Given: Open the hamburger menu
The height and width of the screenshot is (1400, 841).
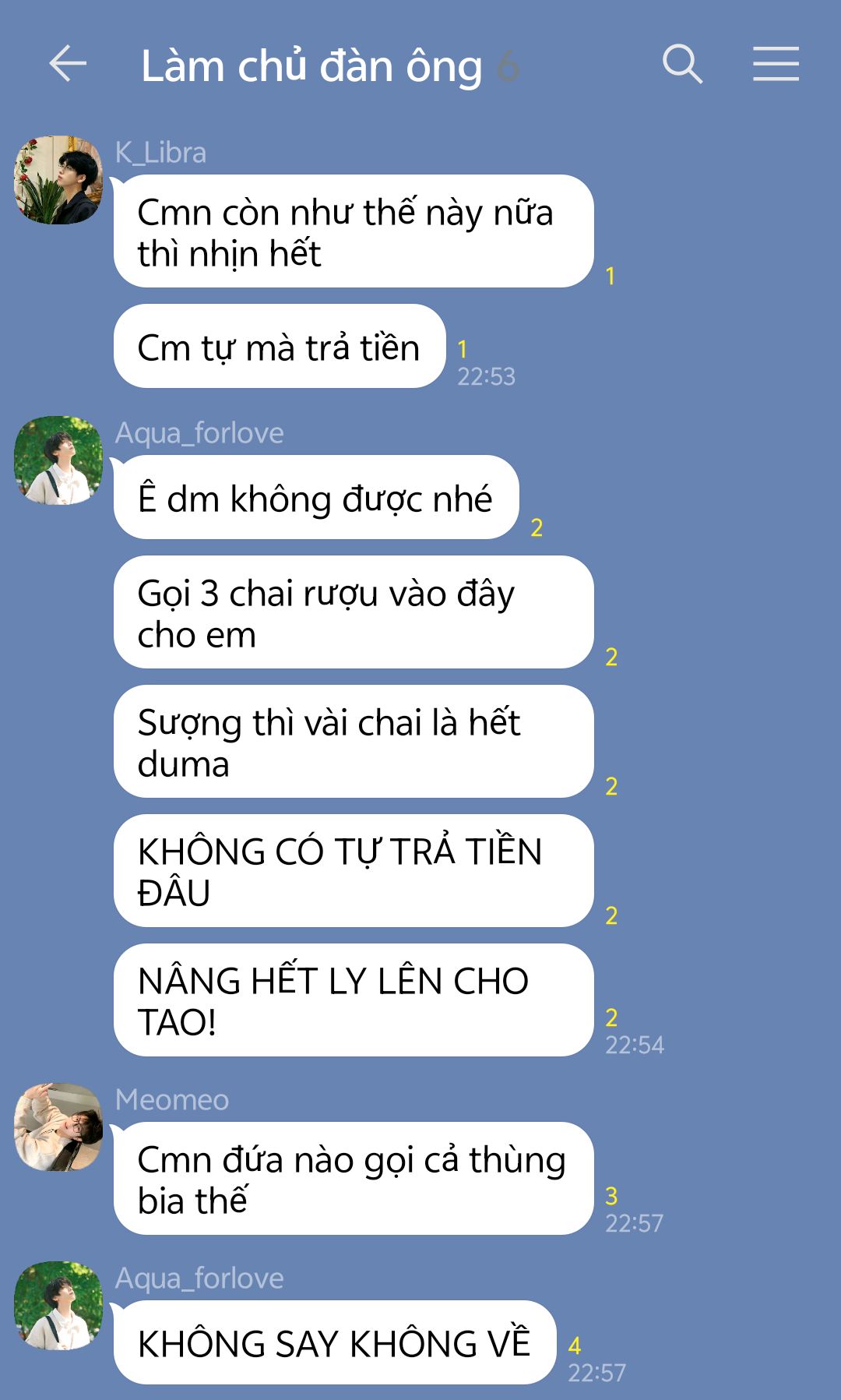Looking at the screenshot, I should 776,64.
